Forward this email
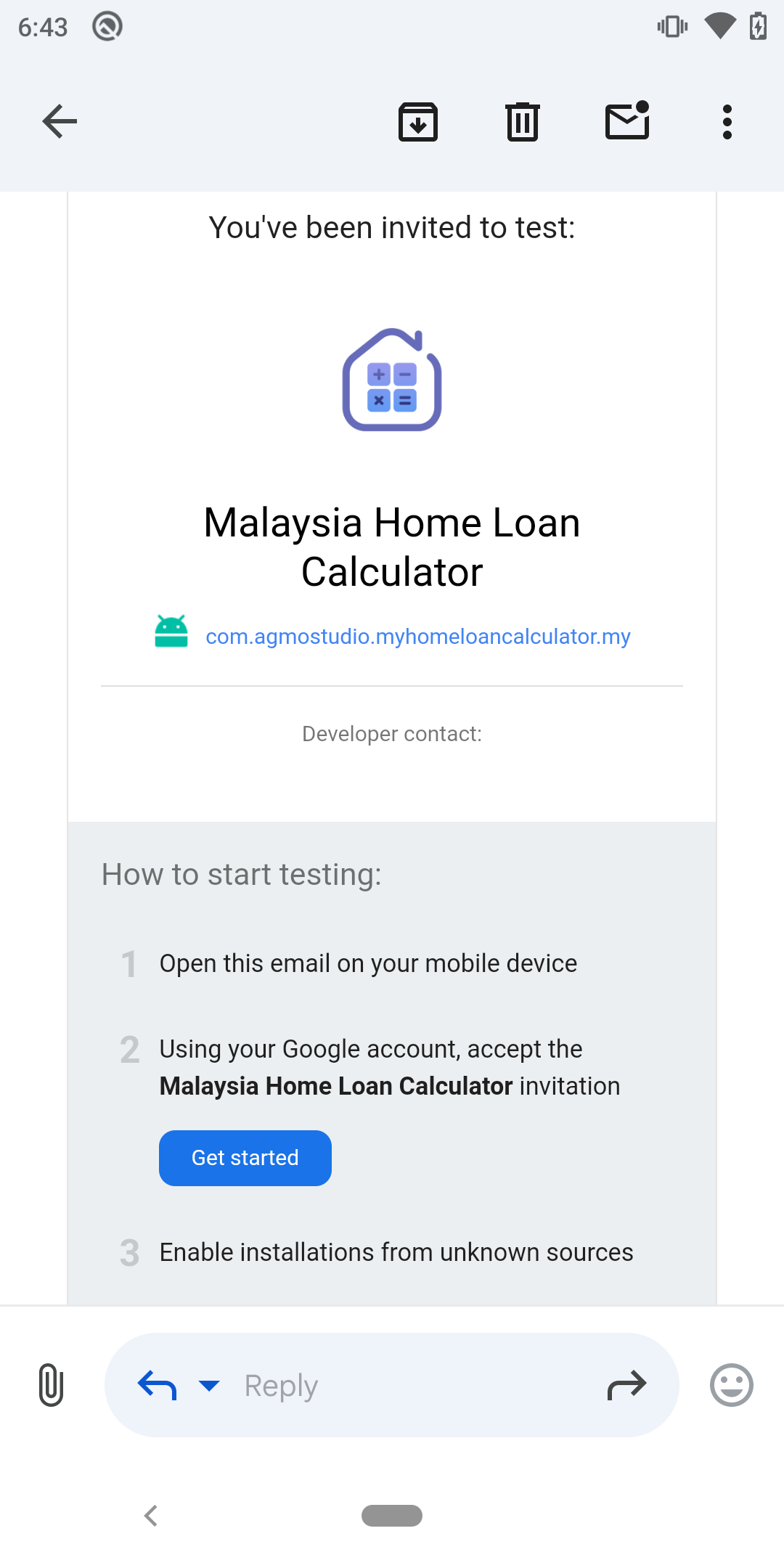 click(626, 1385)
